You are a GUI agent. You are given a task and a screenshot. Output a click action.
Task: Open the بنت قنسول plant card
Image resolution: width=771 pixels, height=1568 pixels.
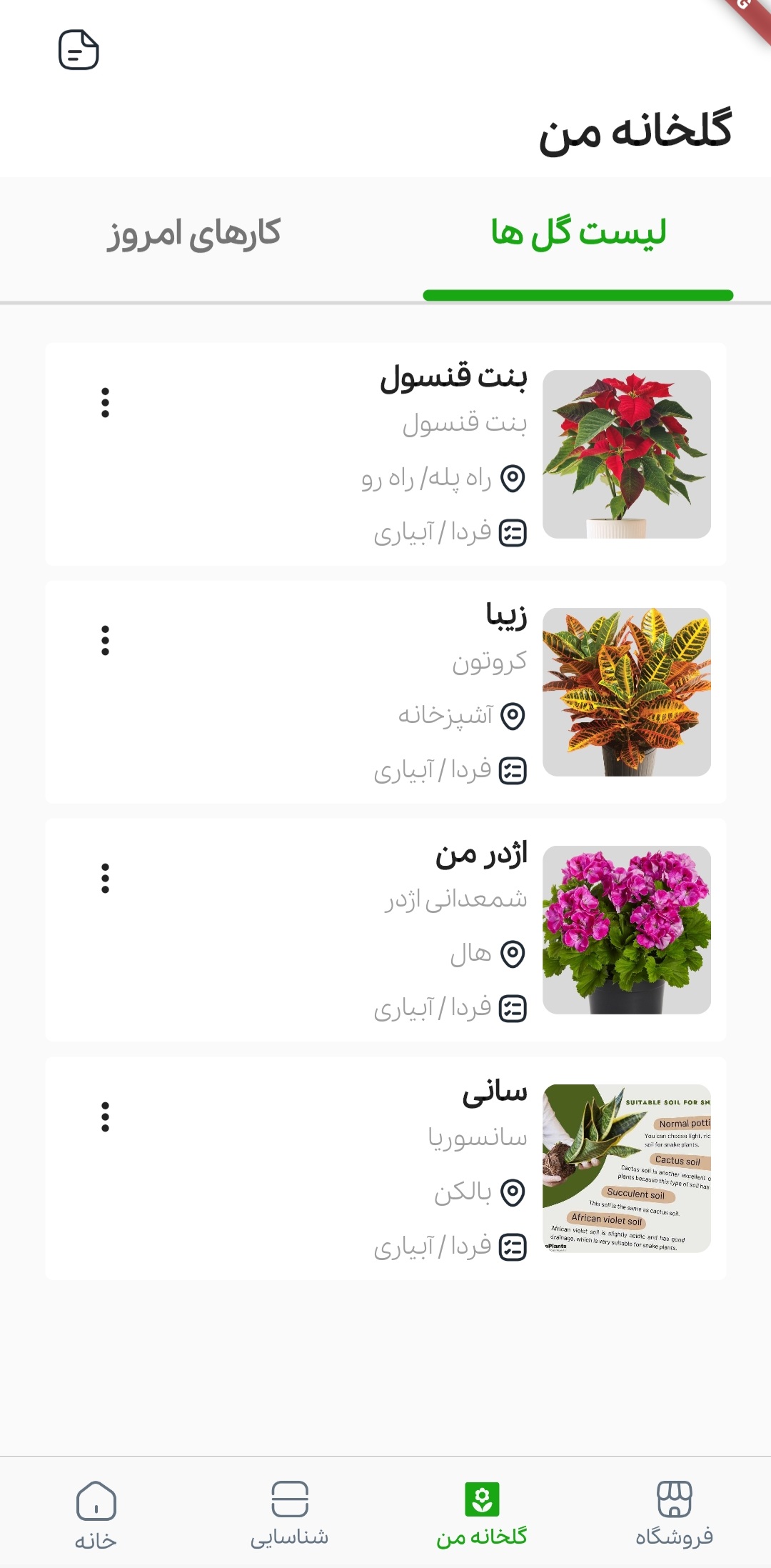[385, 454]
